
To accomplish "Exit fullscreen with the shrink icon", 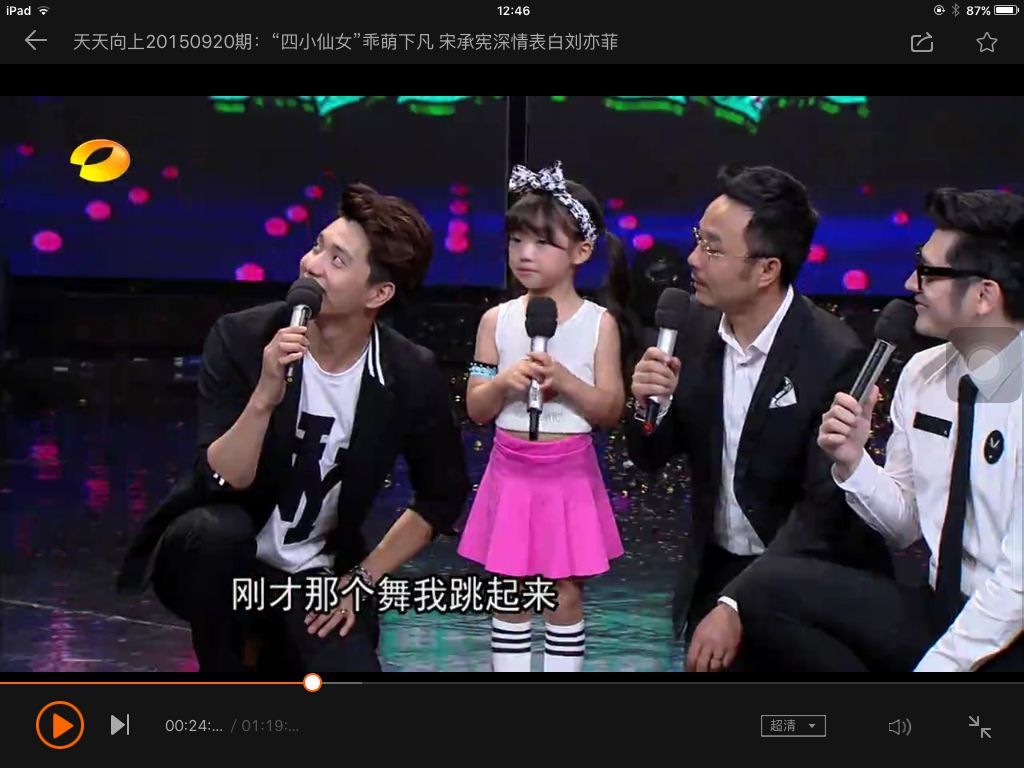I will (x=980, y=727).
